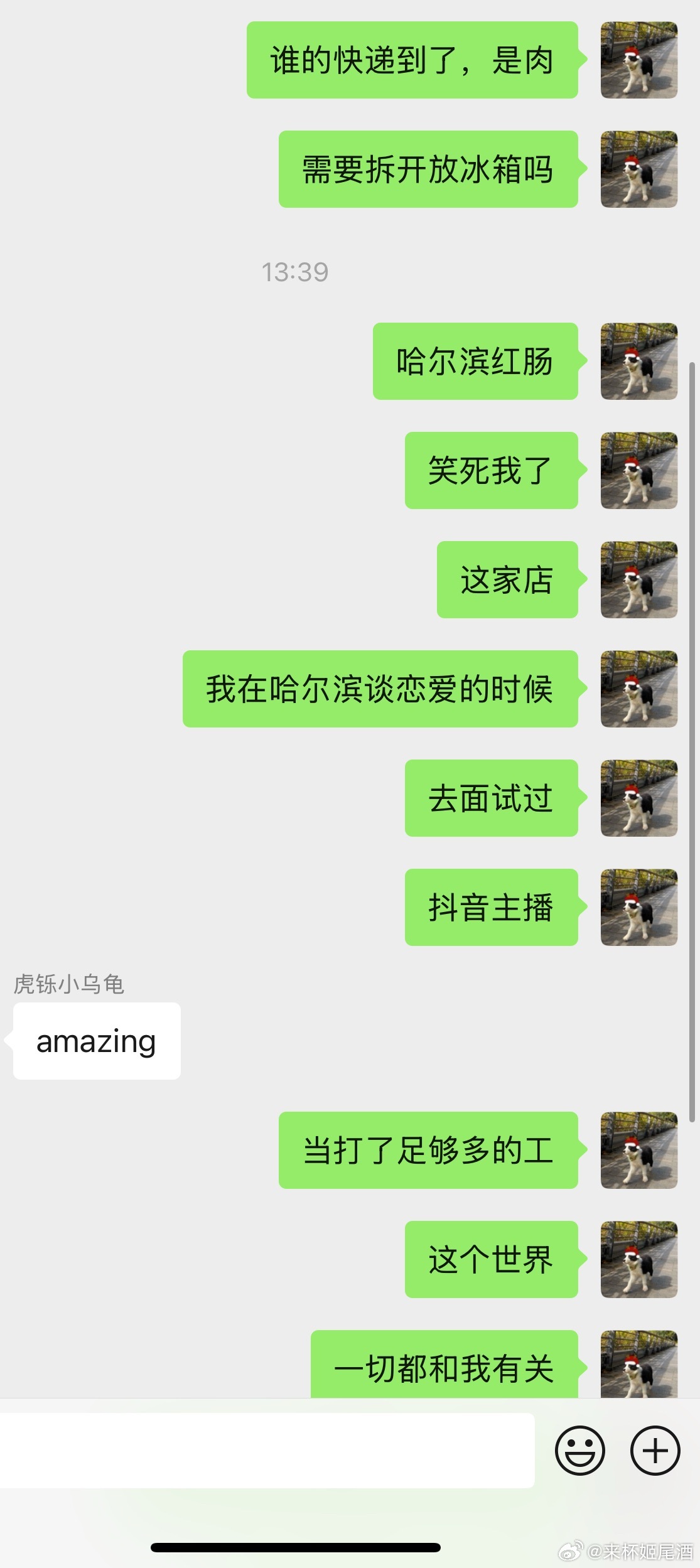The width and height of the screenshot is (700, 1568).
Task: Open the emoji sticker panel
Action: [x=579, y=1450]
